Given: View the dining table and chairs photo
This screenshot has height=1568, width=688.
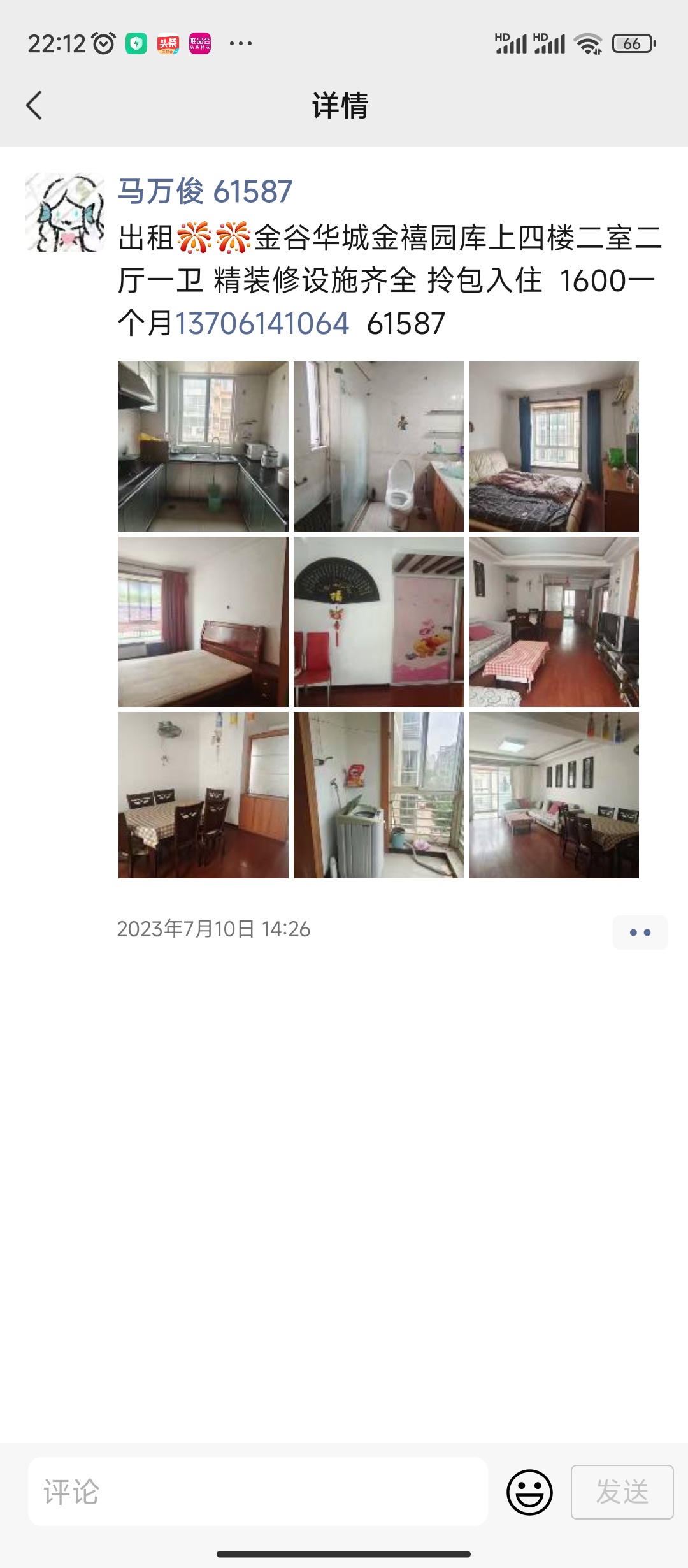Looking at the screenshot, I should tap(203, 795).
